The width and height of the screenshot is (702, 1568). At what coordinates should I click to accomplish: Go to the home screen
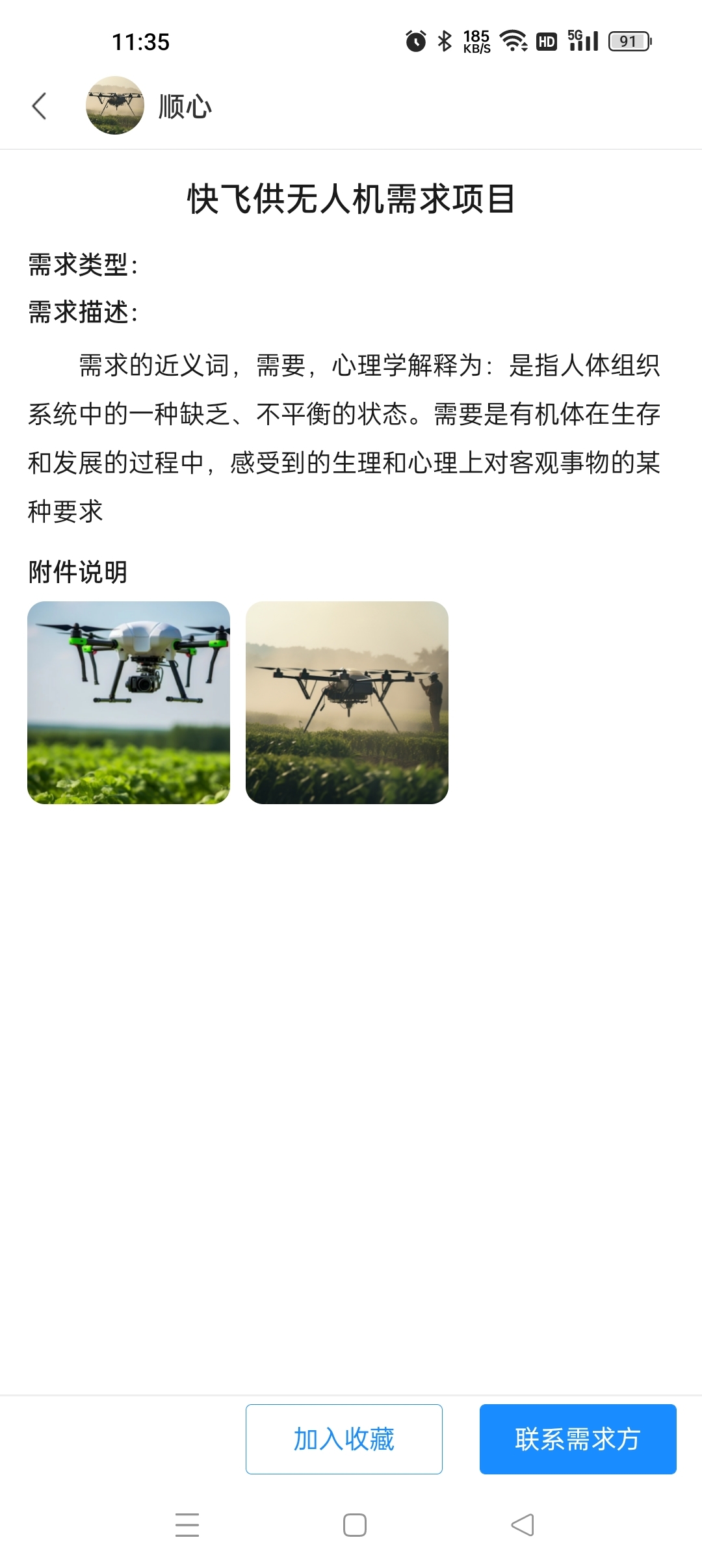click(x=355, y=1525)
